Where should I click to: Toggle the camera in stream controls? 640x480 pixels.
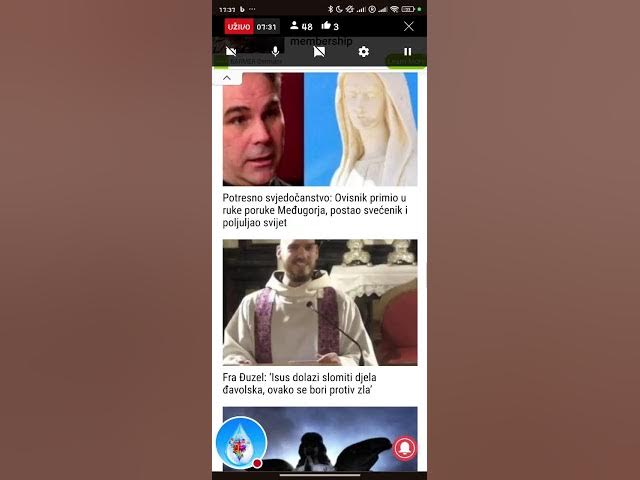(231, 51)
